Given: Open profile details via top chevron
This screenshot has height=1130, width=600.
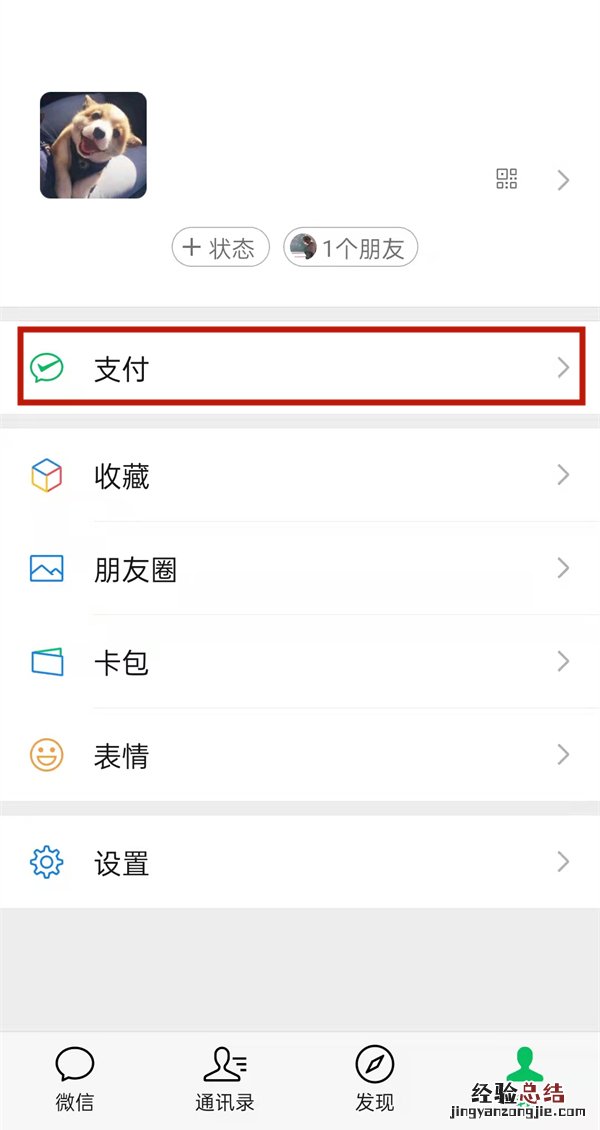Looking at the screenshot, I should [563, 180].
